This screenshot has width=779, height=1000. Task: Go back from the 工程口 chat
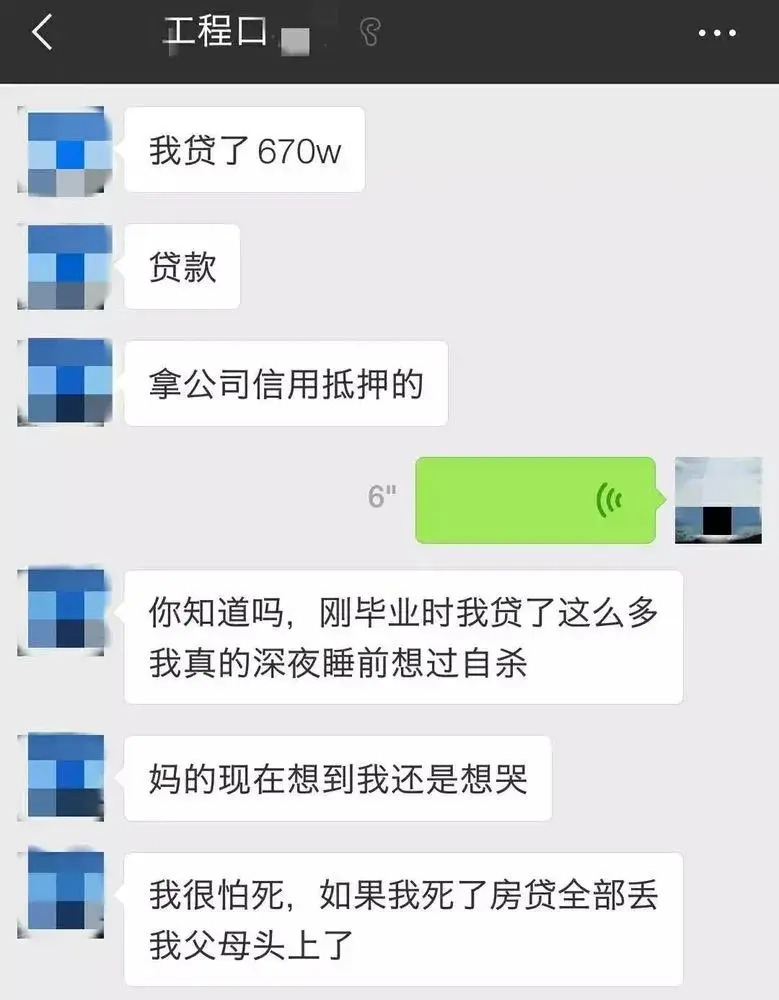pyautogui.click(x=42, y=34)
